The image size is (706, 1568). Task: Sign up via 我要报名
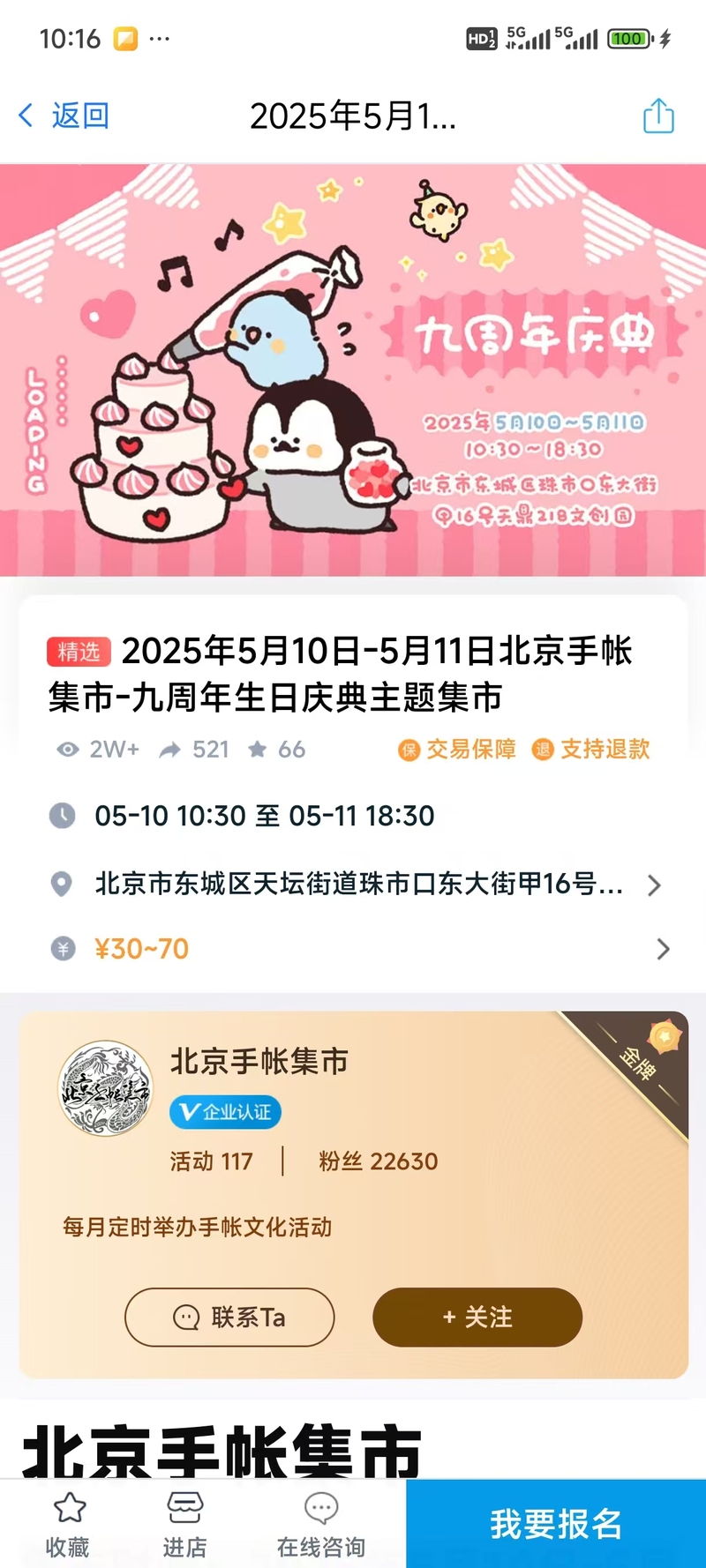tap(556, 1524)
